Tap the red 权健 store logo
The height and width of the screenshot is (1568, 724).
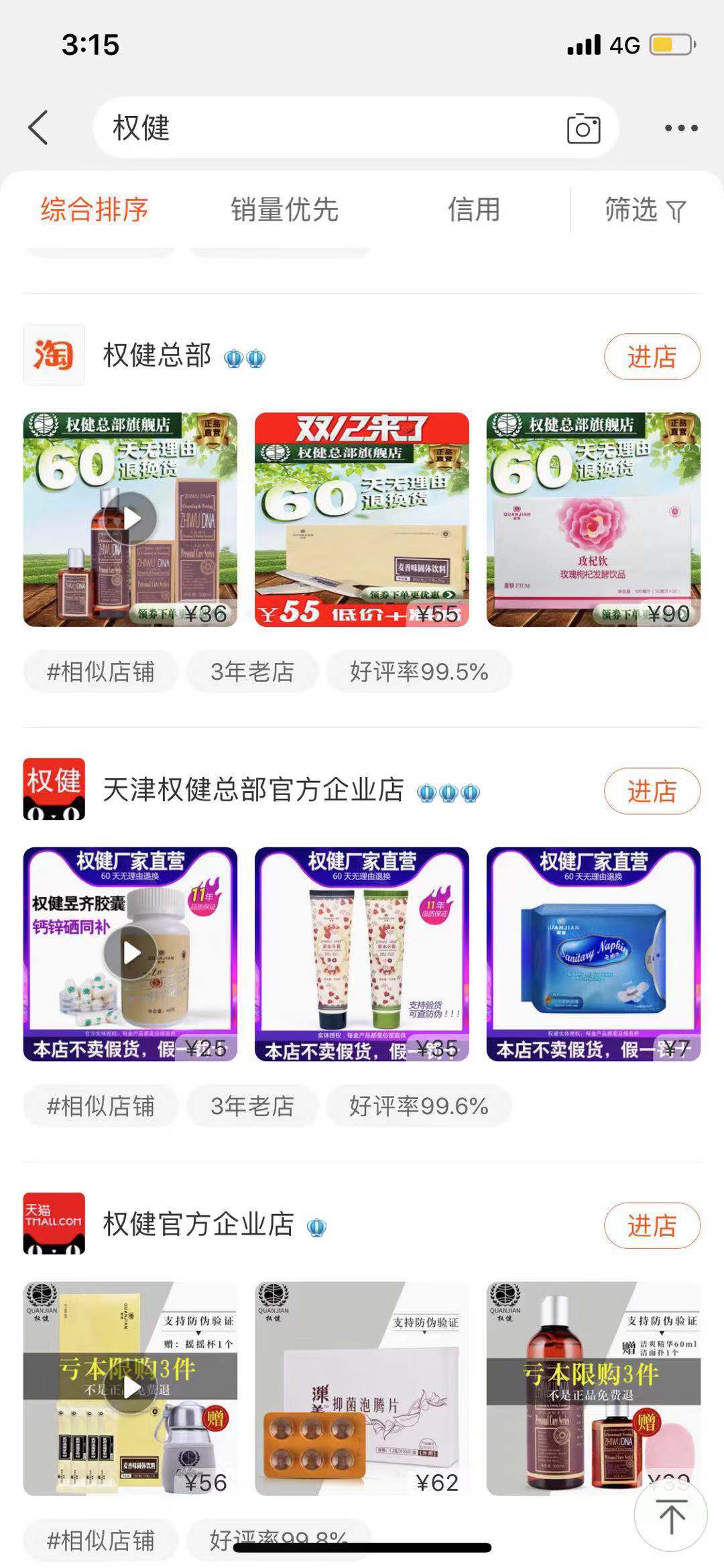point(52,790)
